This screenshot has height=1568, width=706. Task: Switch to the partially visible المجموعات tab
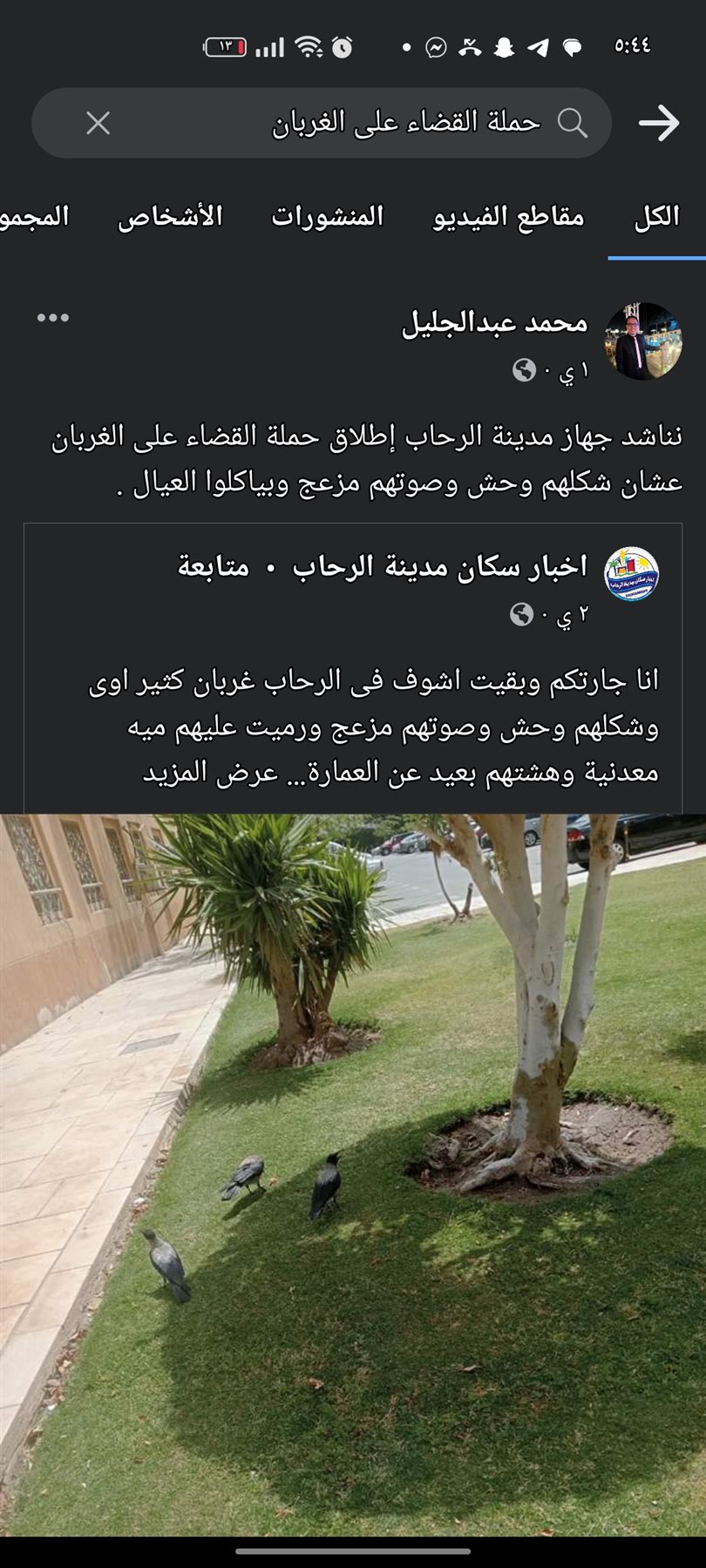coord(35,217)
